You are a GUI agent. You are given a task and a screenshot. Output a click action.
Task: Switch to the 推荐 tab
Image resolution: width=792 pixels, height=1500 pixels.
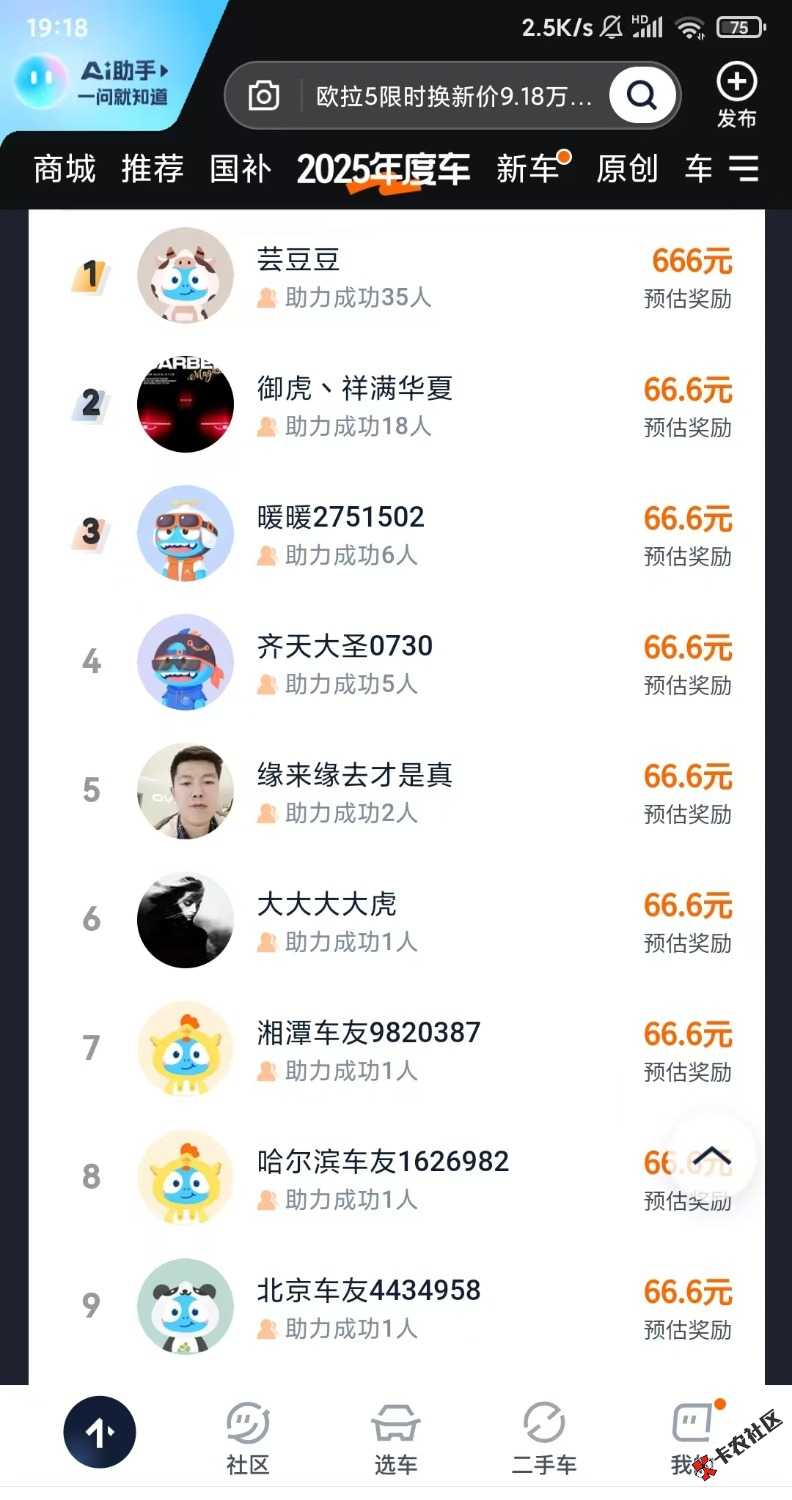tap(153, 169)
